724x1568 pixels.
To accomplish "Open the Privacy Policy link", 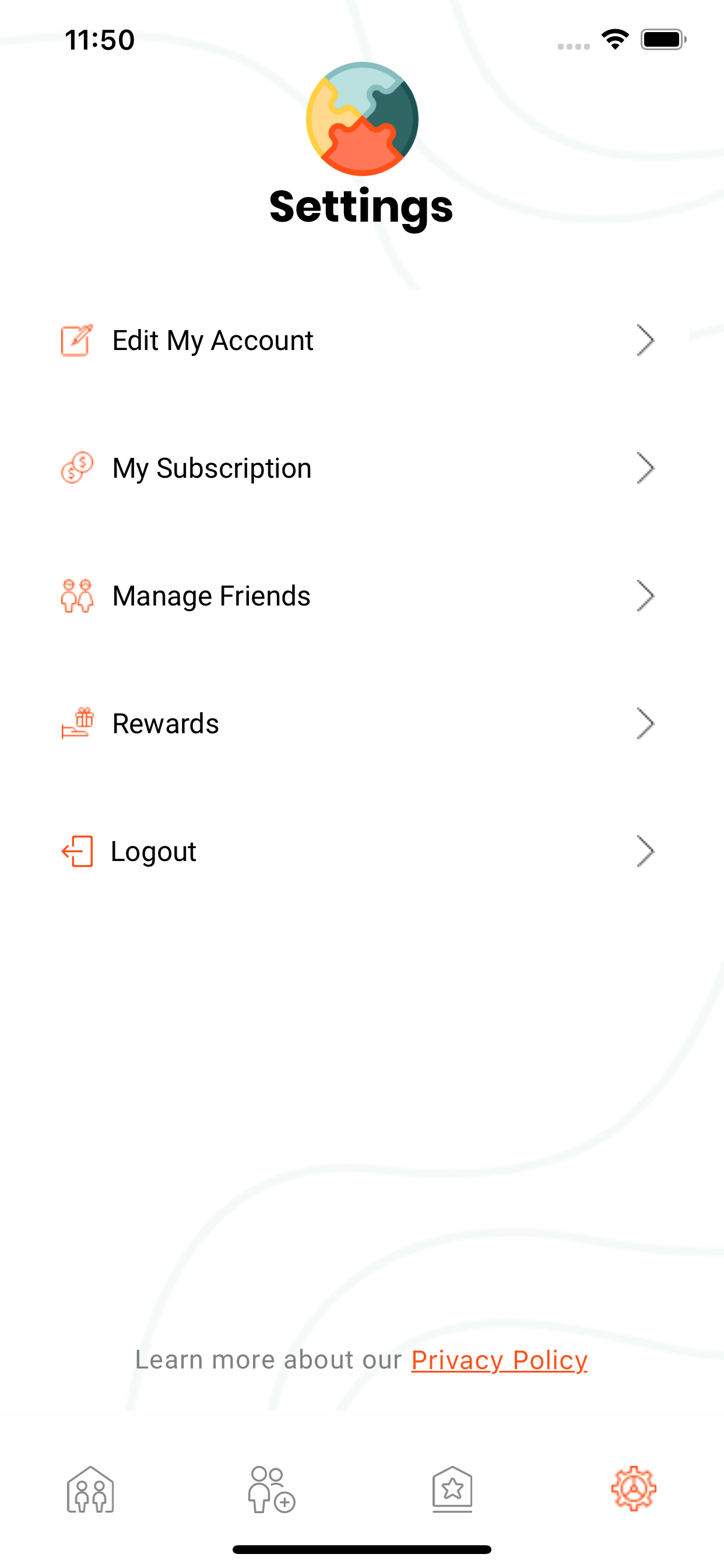I will pyautogui.click(x=499, y=1360).
